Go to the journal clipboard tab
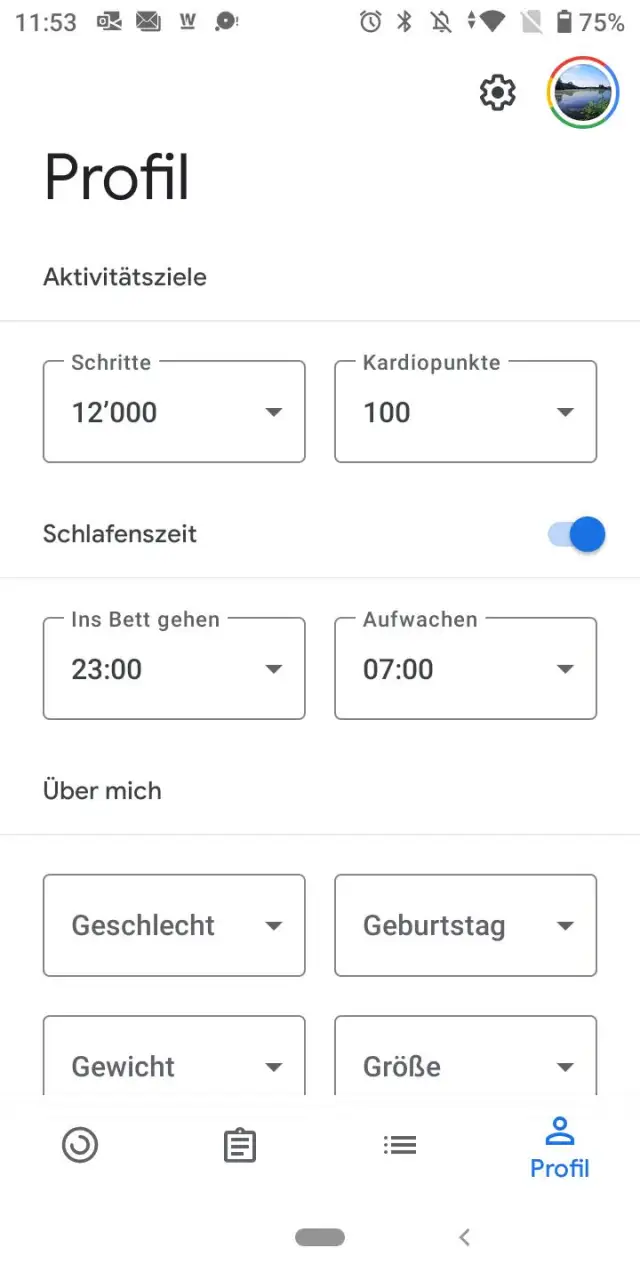This screenshot has width=640, height=1280. pyautogui.click(x=240, y=1145)
